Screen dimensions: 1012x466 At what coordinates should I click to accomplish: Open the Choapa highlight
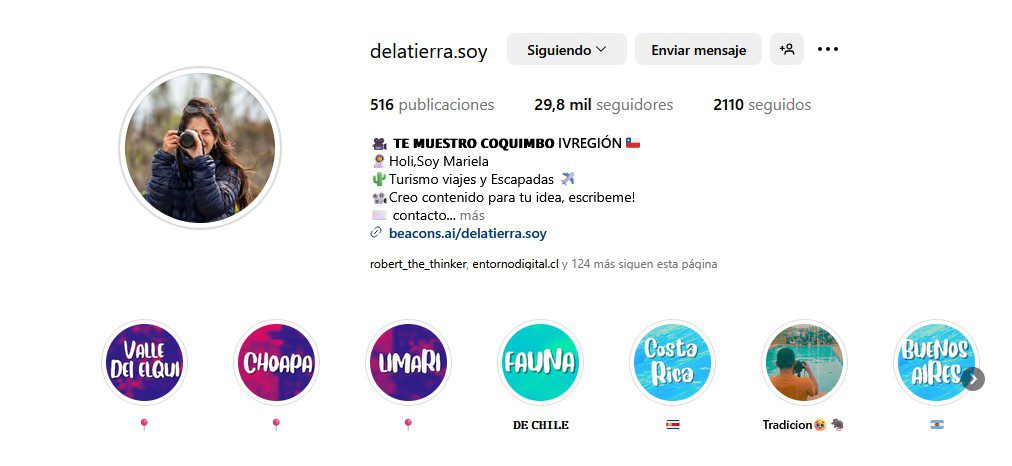pos(275,362)
